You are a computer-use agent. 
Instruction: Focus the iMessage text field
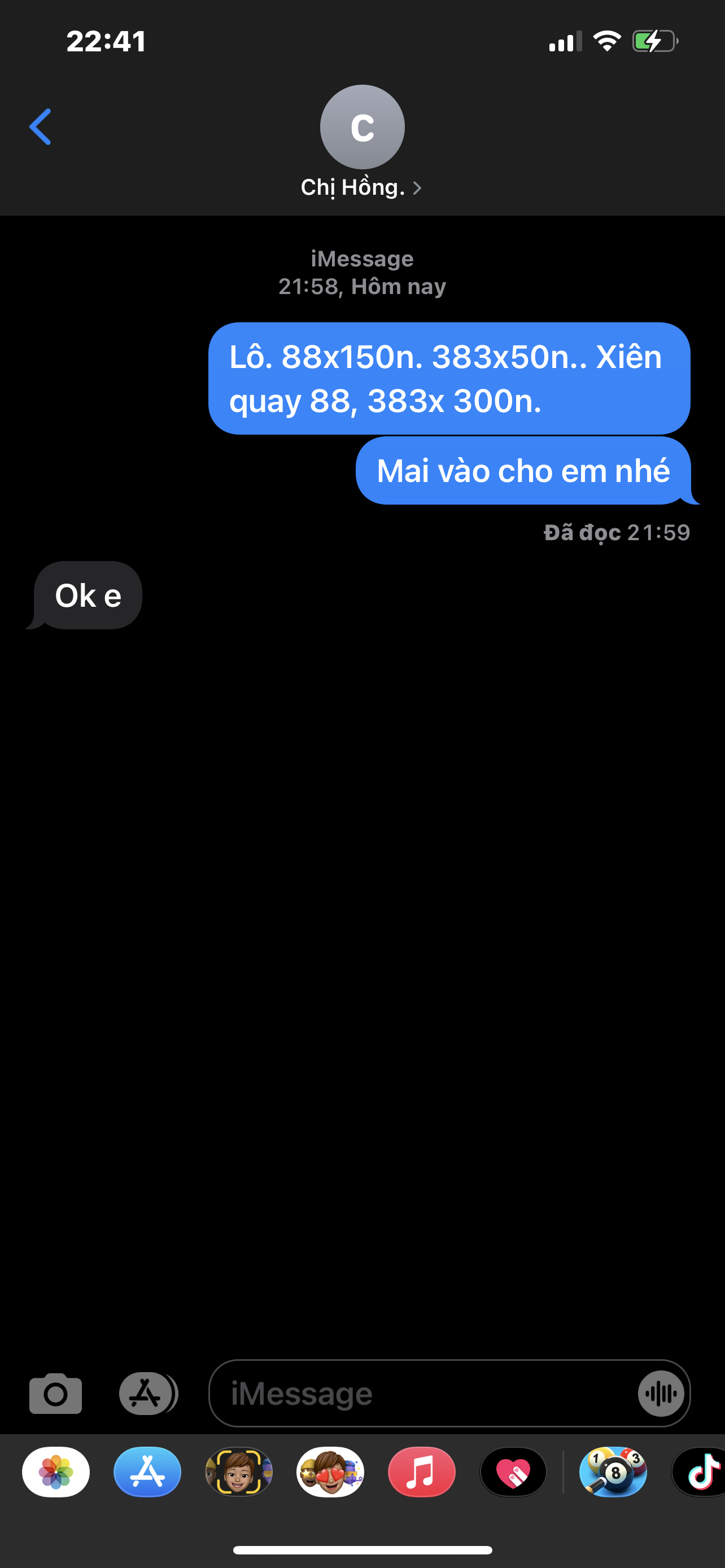(x=420, y=1392)
